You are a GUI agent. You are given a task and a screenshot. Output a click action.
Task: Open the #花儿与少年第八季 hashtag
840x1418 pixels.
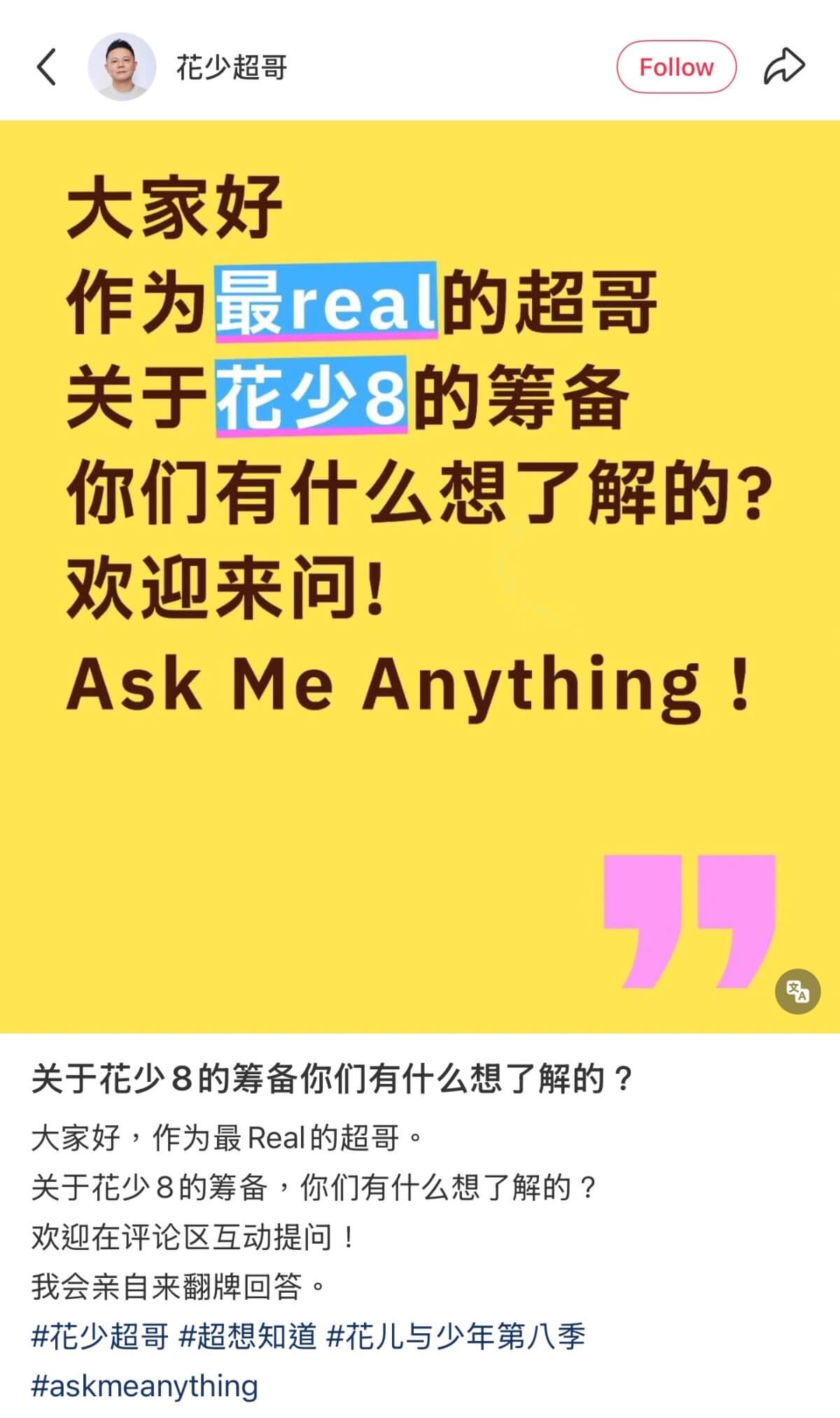[x=456, y=1336]
